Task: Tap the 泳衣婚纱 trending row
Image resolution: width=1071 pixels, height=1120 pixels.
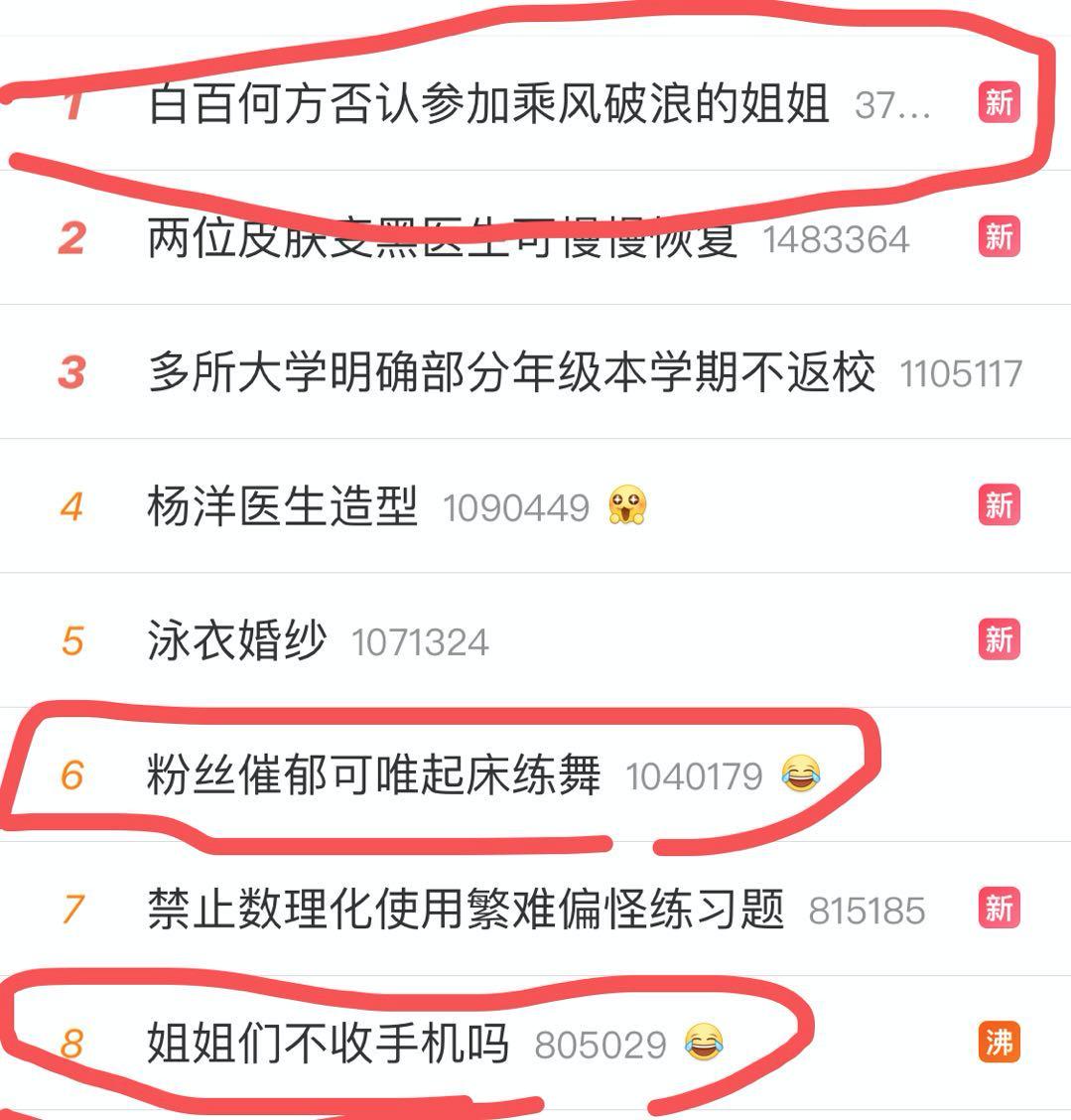Action: (x=236, y=641)
